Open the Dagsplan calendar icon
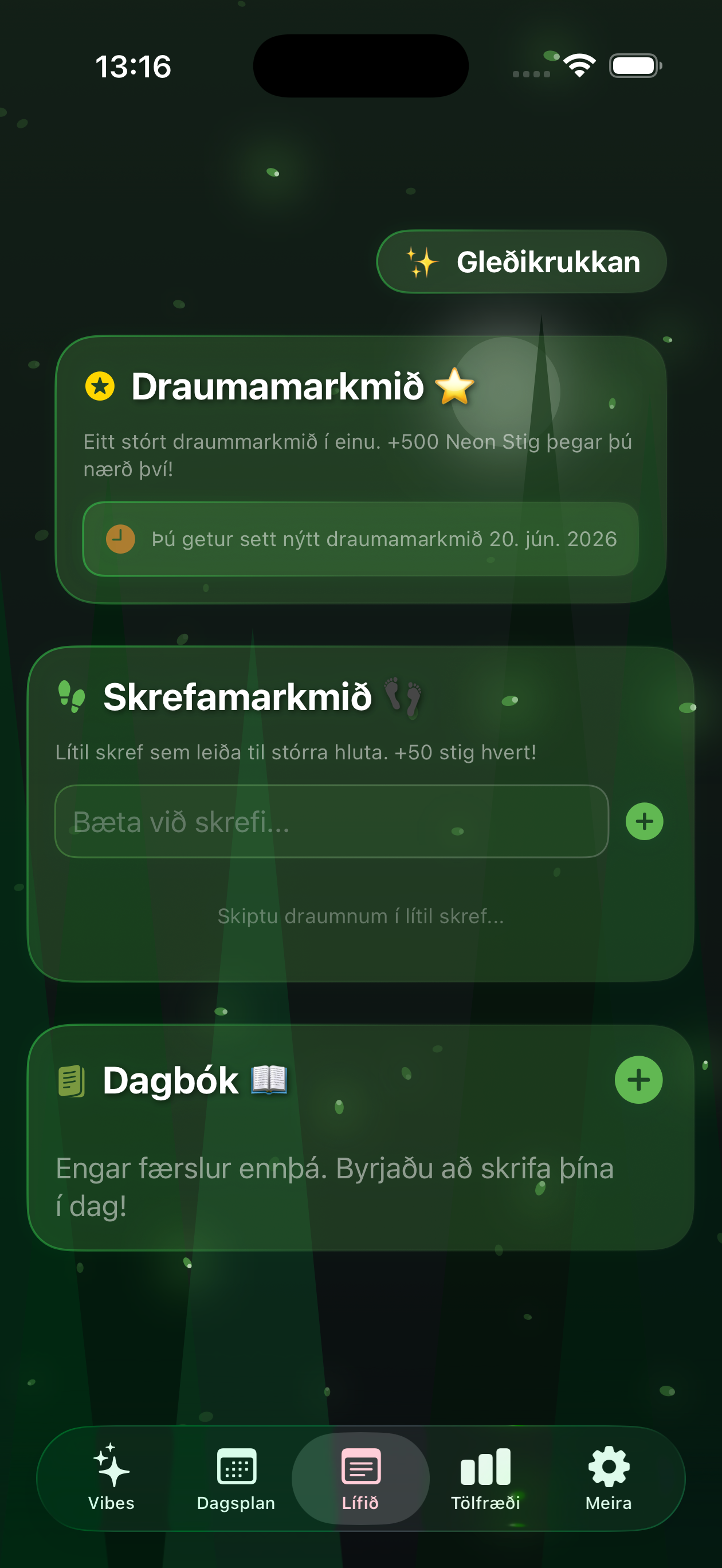The height and width of the screenshot is (1568, 722). [237, 1465]
